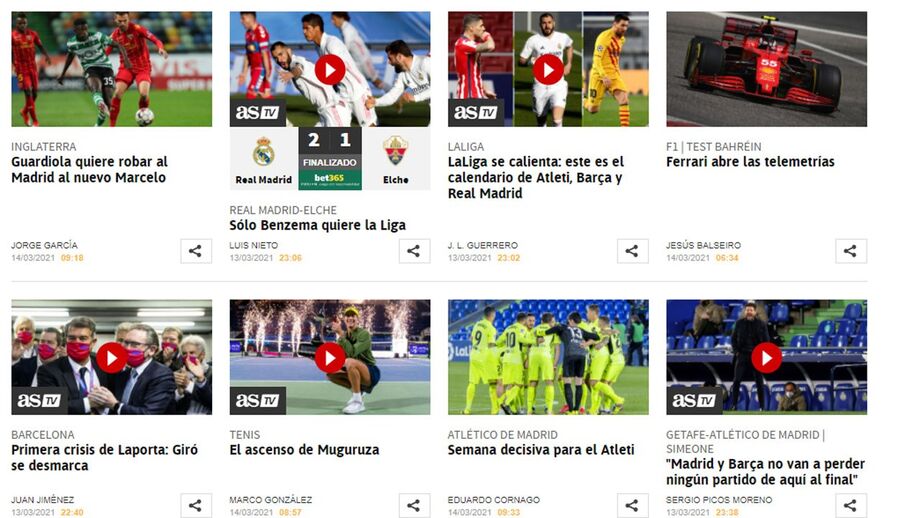The width and height of the screenshot is (920, 518).
Task: Share the Sólo Benzema quiere la Liga article
Action: (414, 251)
